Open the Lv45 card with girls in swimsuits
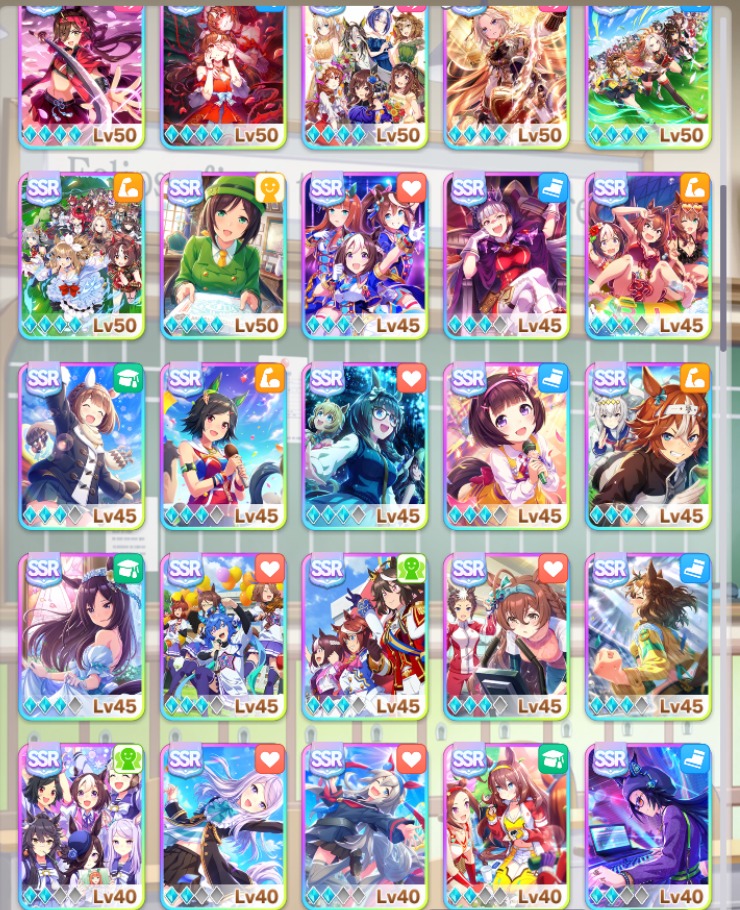 pyautogui.click(x=648, y=255)
